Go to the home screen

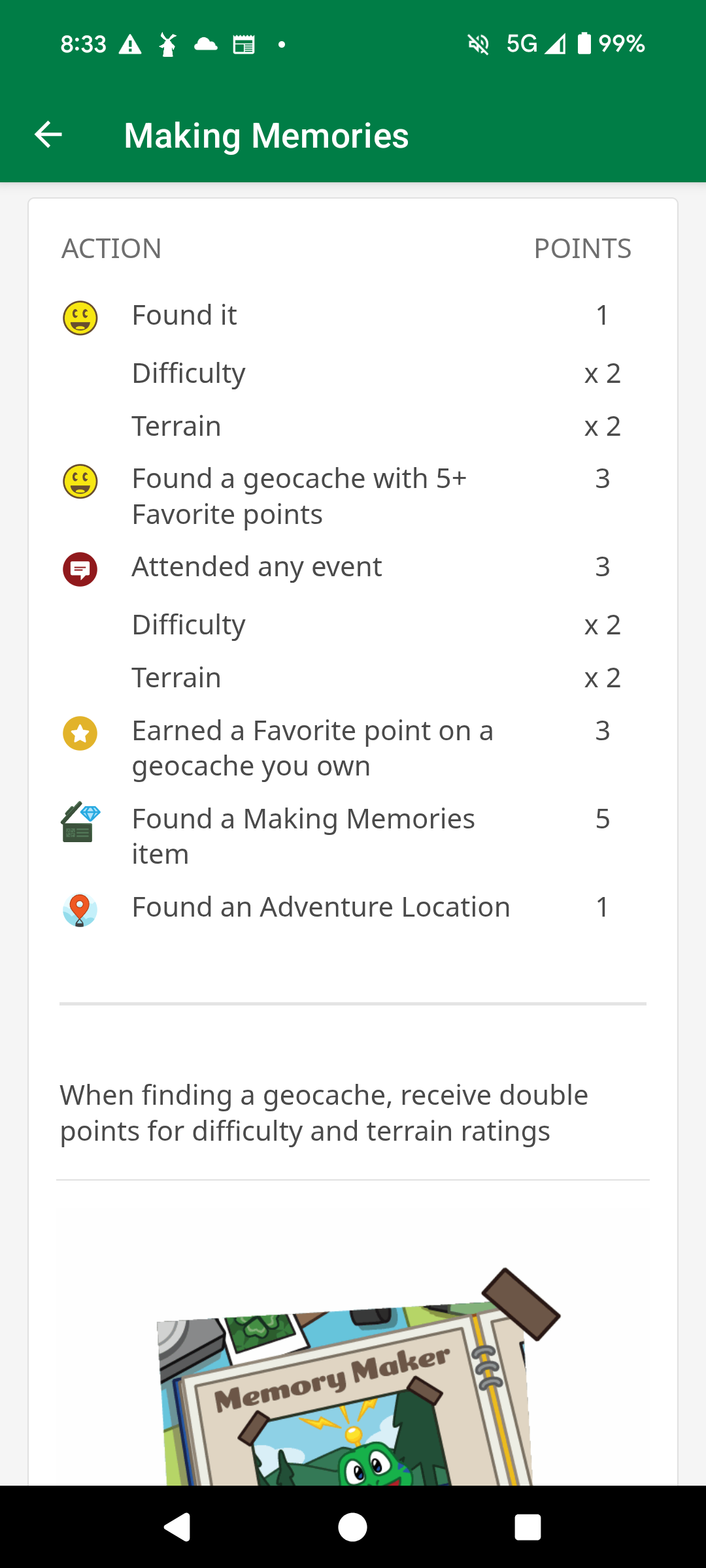[352, 1527]
